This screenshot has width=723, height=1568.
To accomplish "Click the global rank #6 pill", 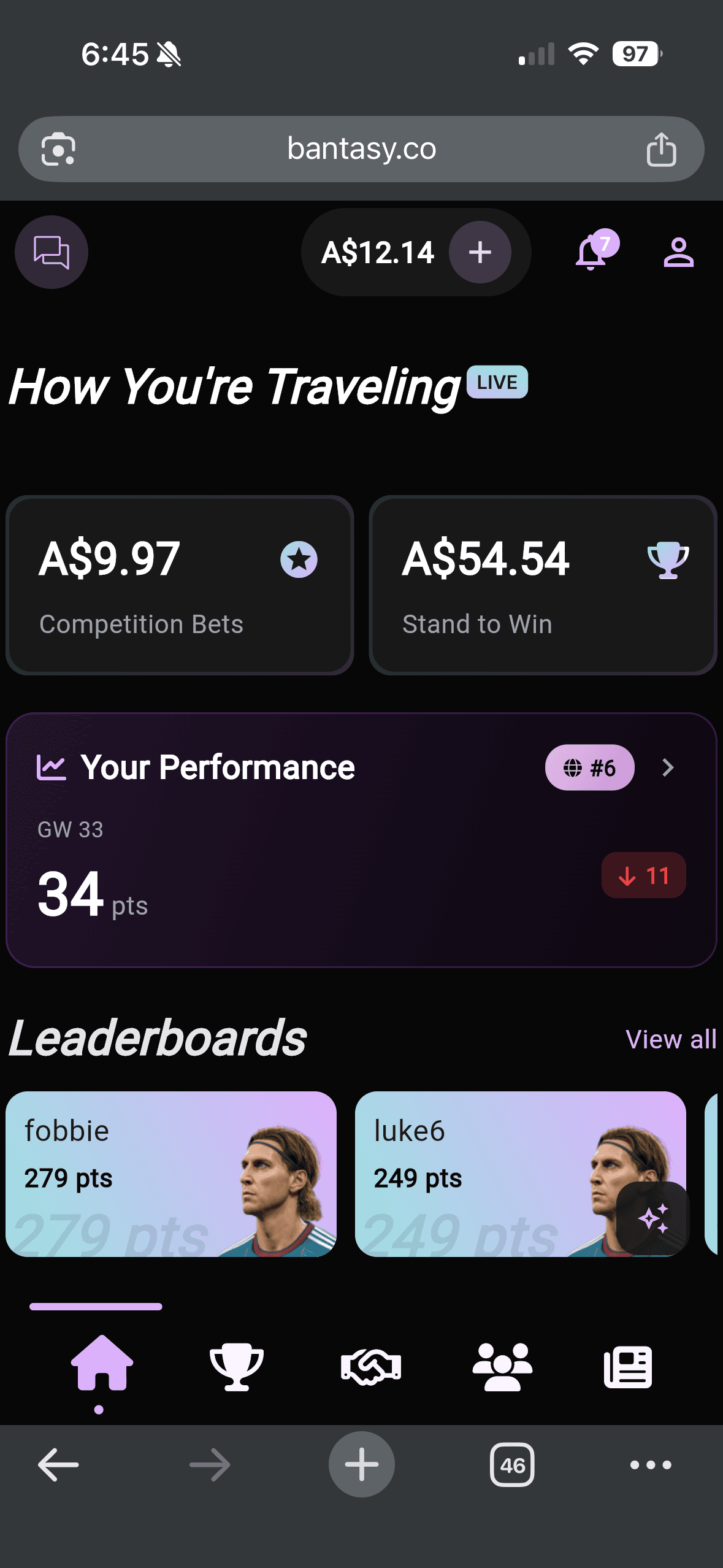I will [589, 767].
